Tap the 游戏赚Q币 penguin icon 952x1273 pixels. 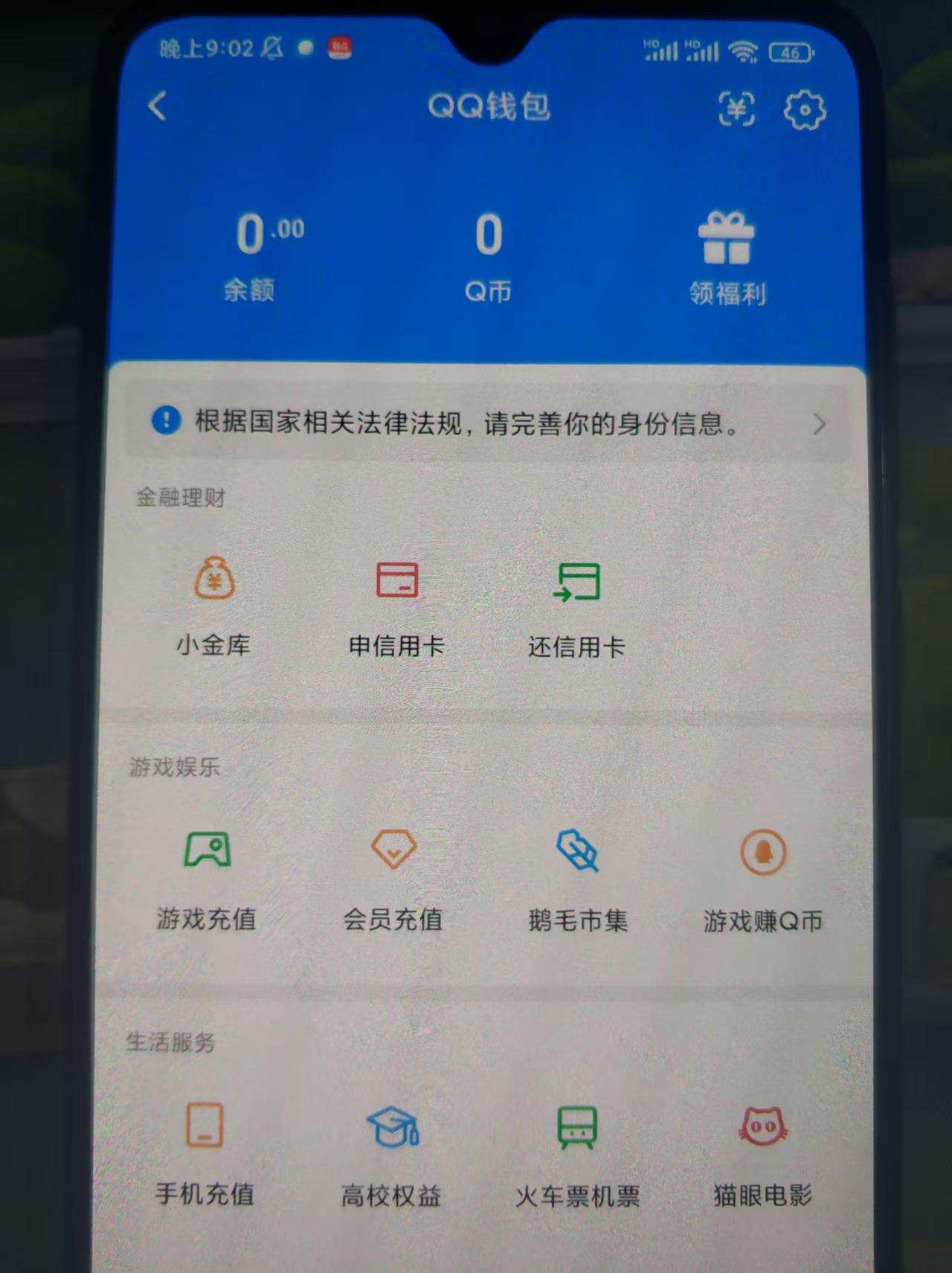click(762, 852)
